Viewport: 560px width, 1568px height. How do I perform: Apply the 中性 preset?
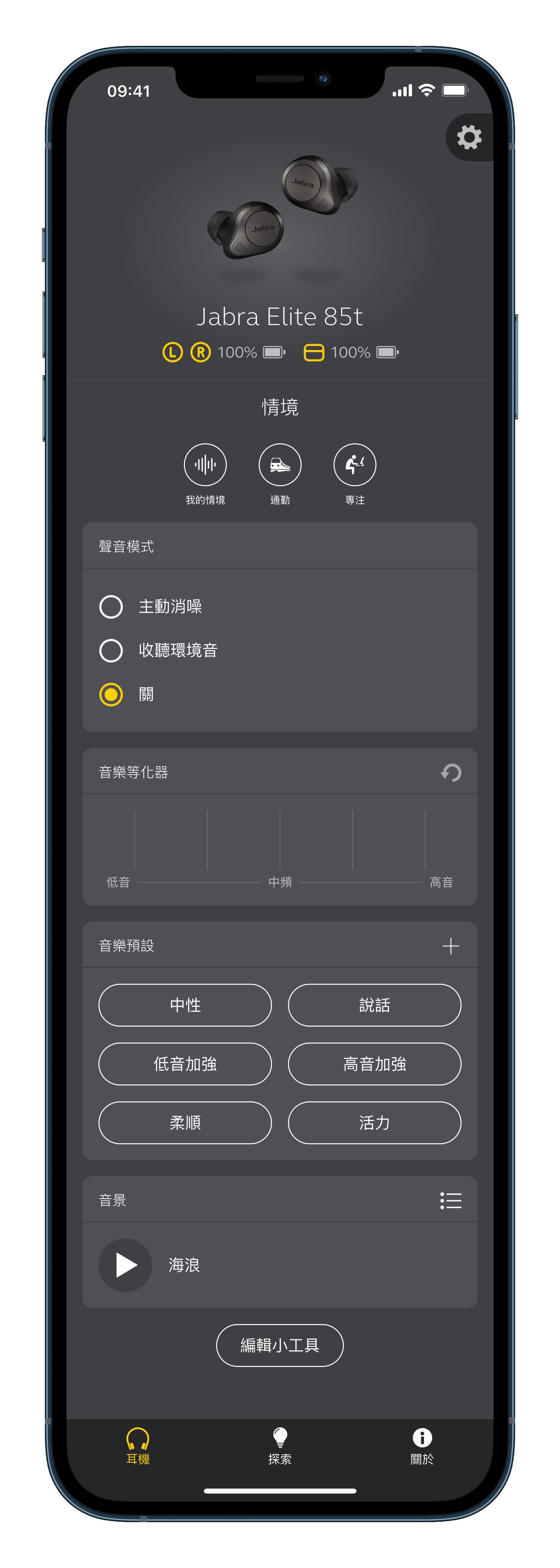click(185, 1005)
